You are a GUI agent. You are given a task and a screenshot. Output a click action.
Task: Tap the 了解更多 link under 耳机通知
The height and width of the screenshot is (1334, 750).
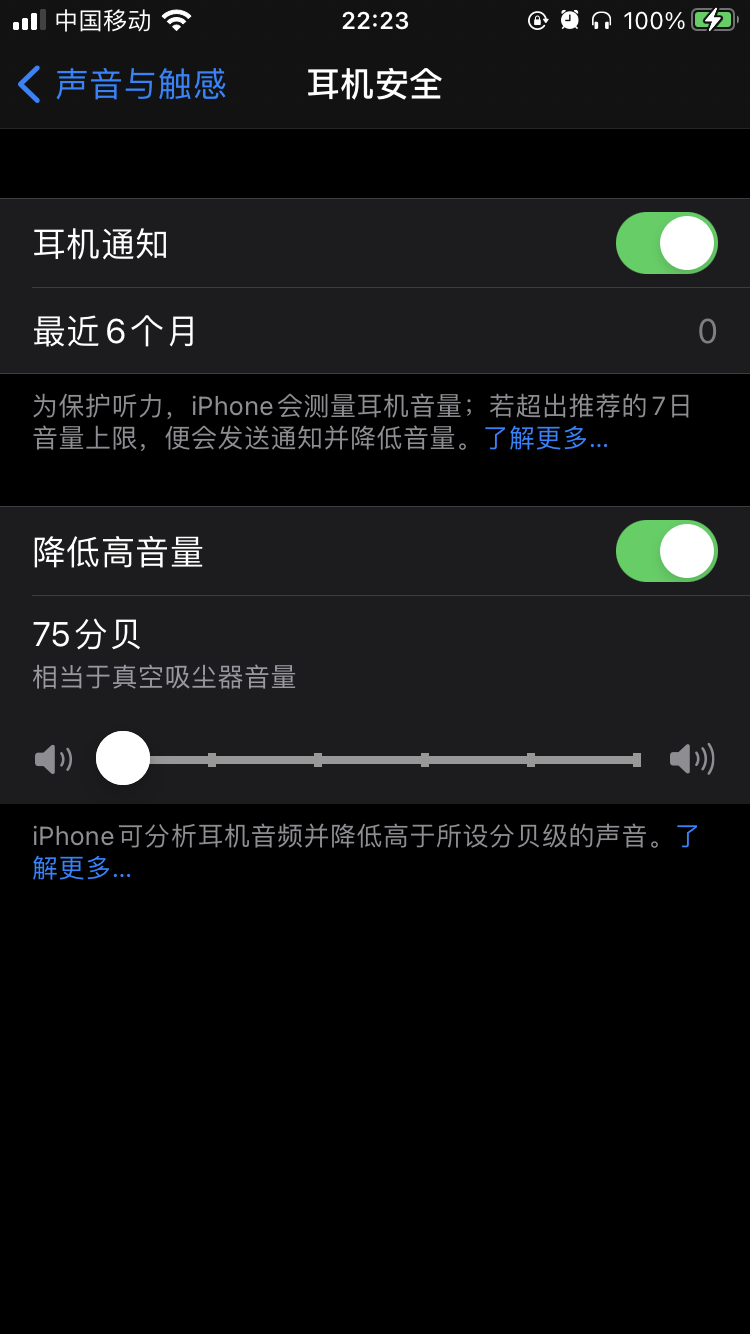tap(546, 438)
